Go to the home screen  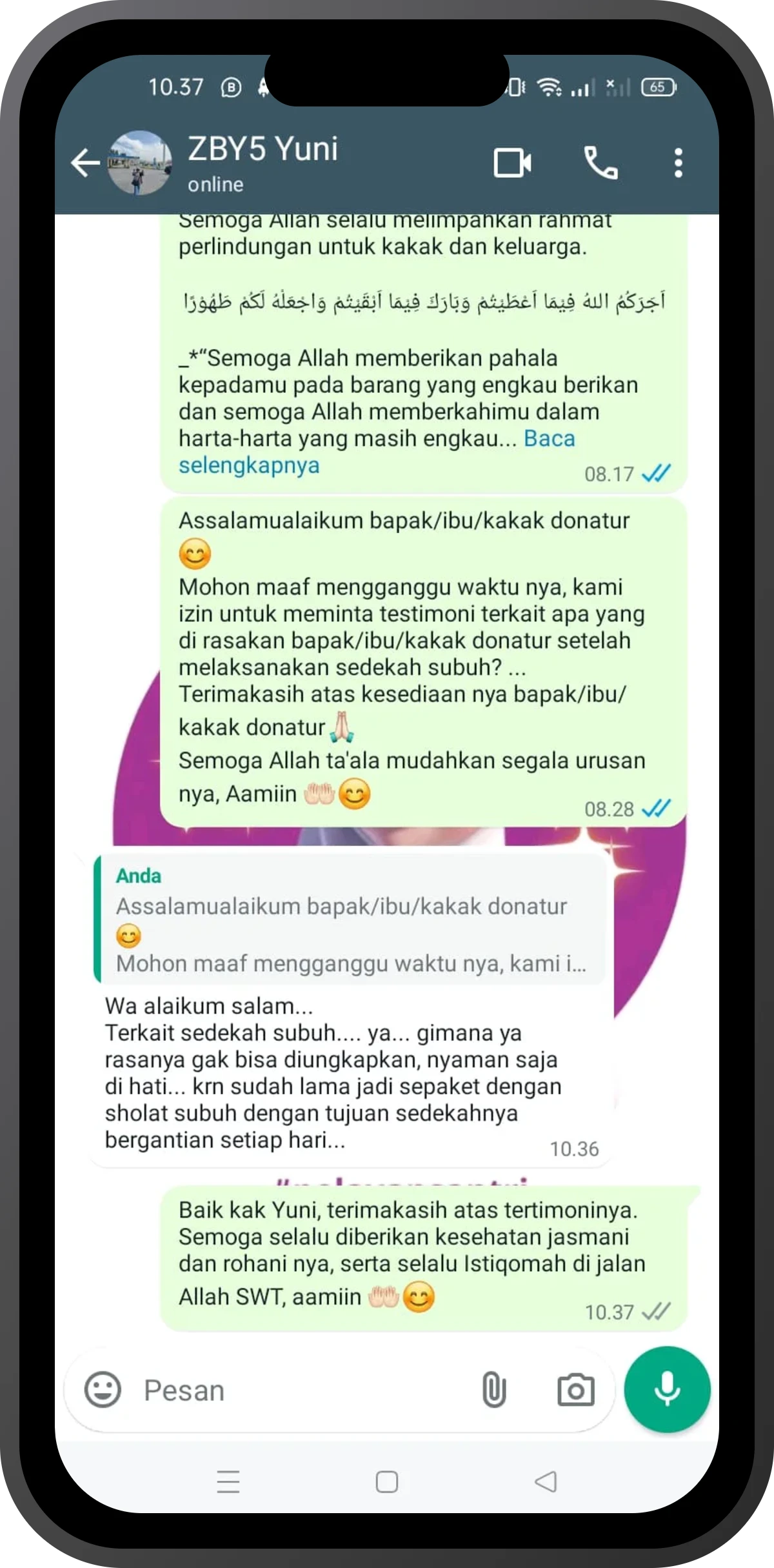click(x=386, y=1482)
